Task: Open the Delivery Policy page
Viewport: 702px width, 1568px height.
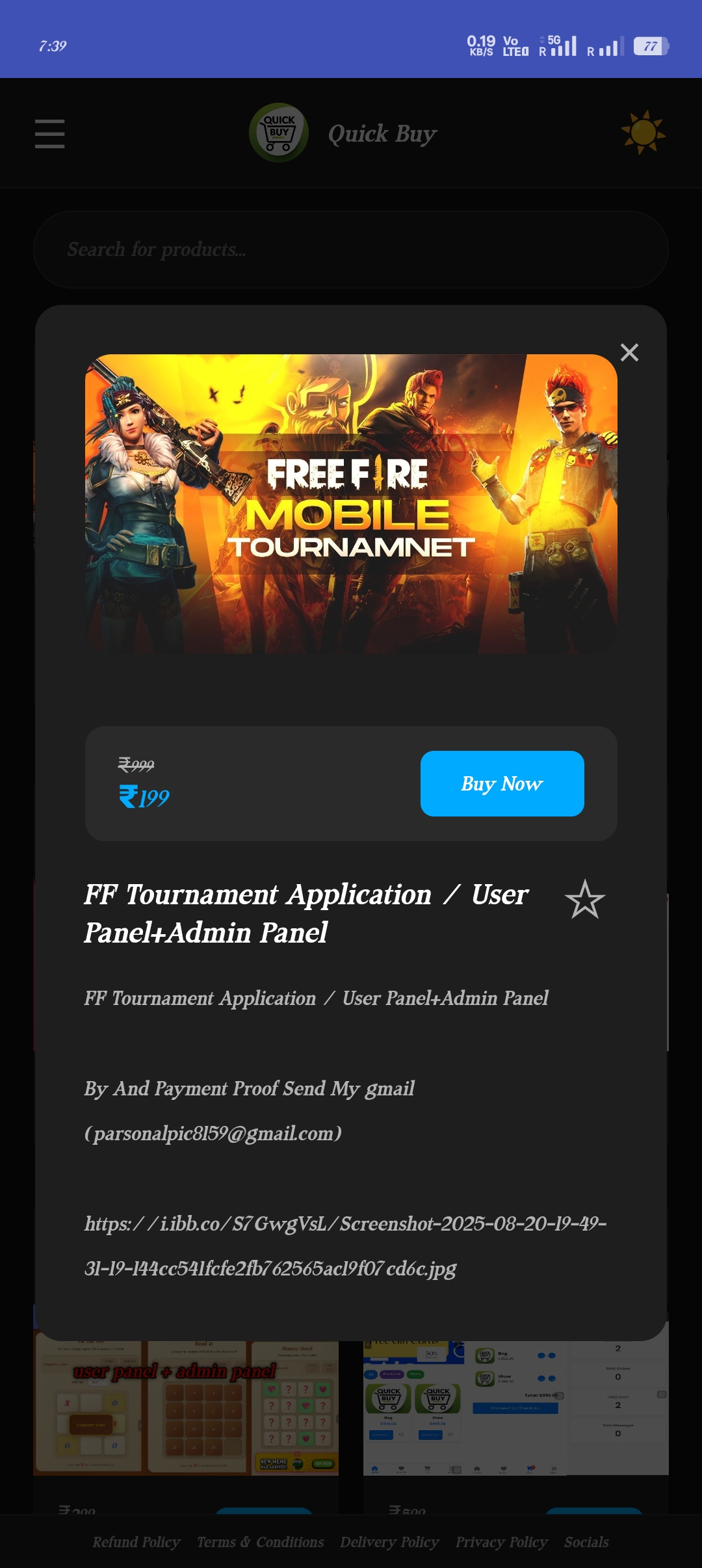Action: [x=389, y=1542]
